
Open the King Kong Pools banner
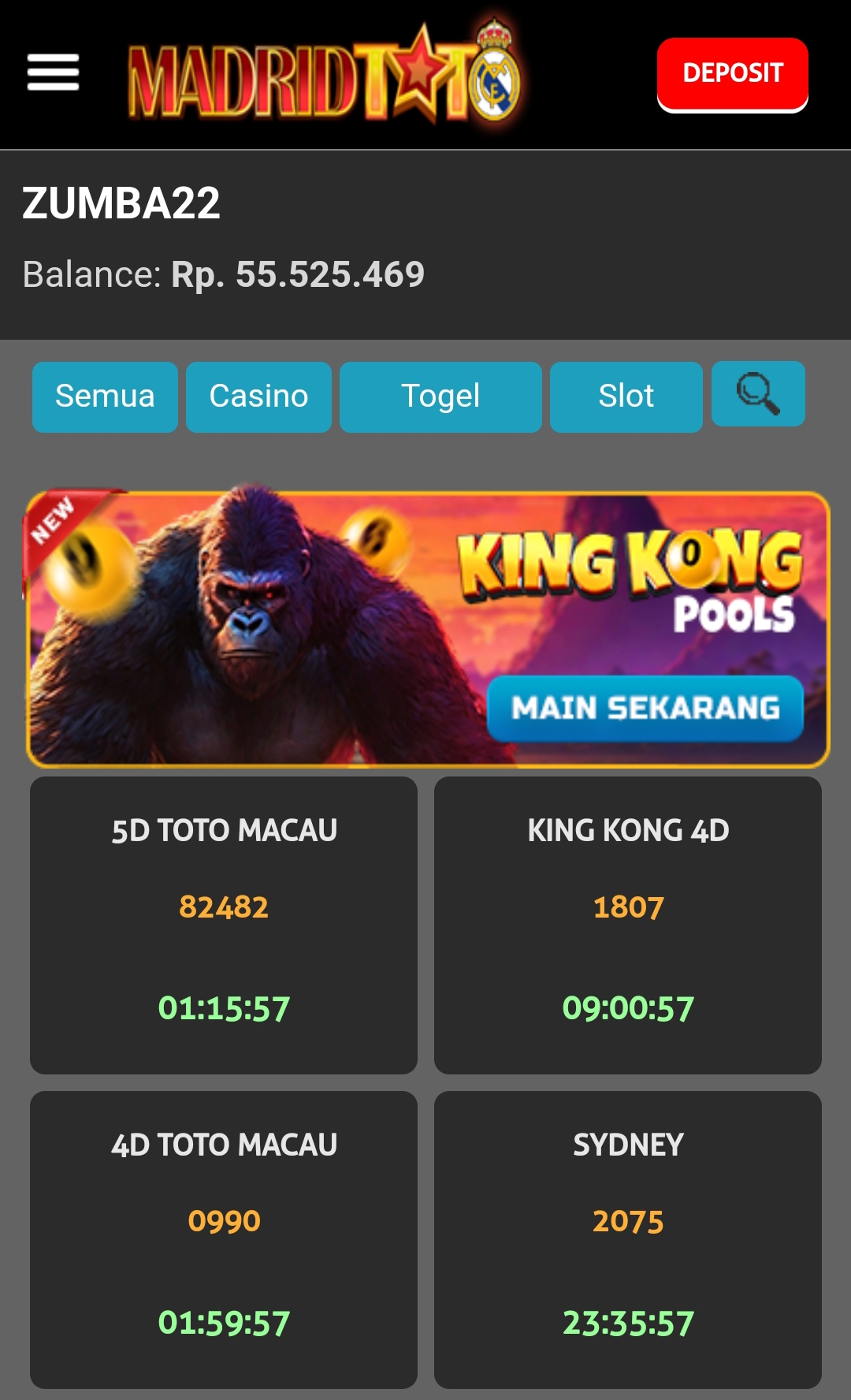[428, 628]
